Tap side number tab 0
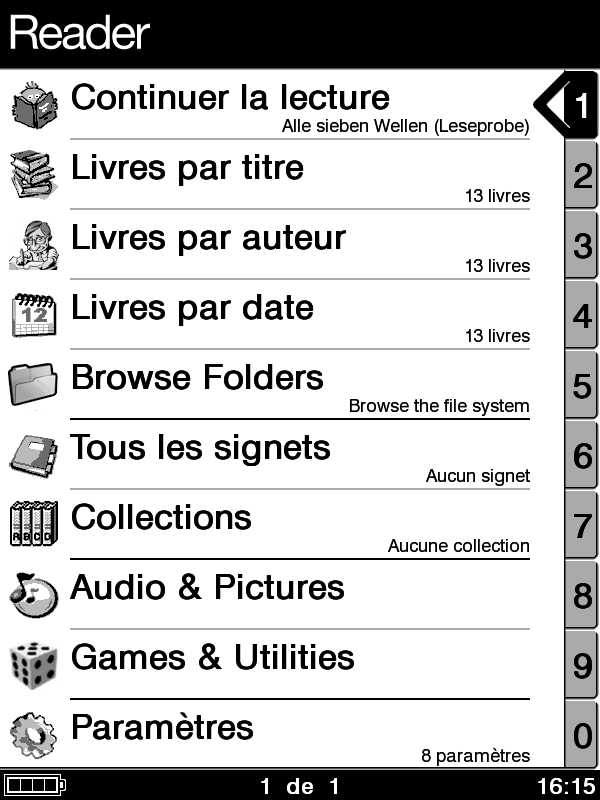This screenshot has height=800, width=600. click(582, 736)
